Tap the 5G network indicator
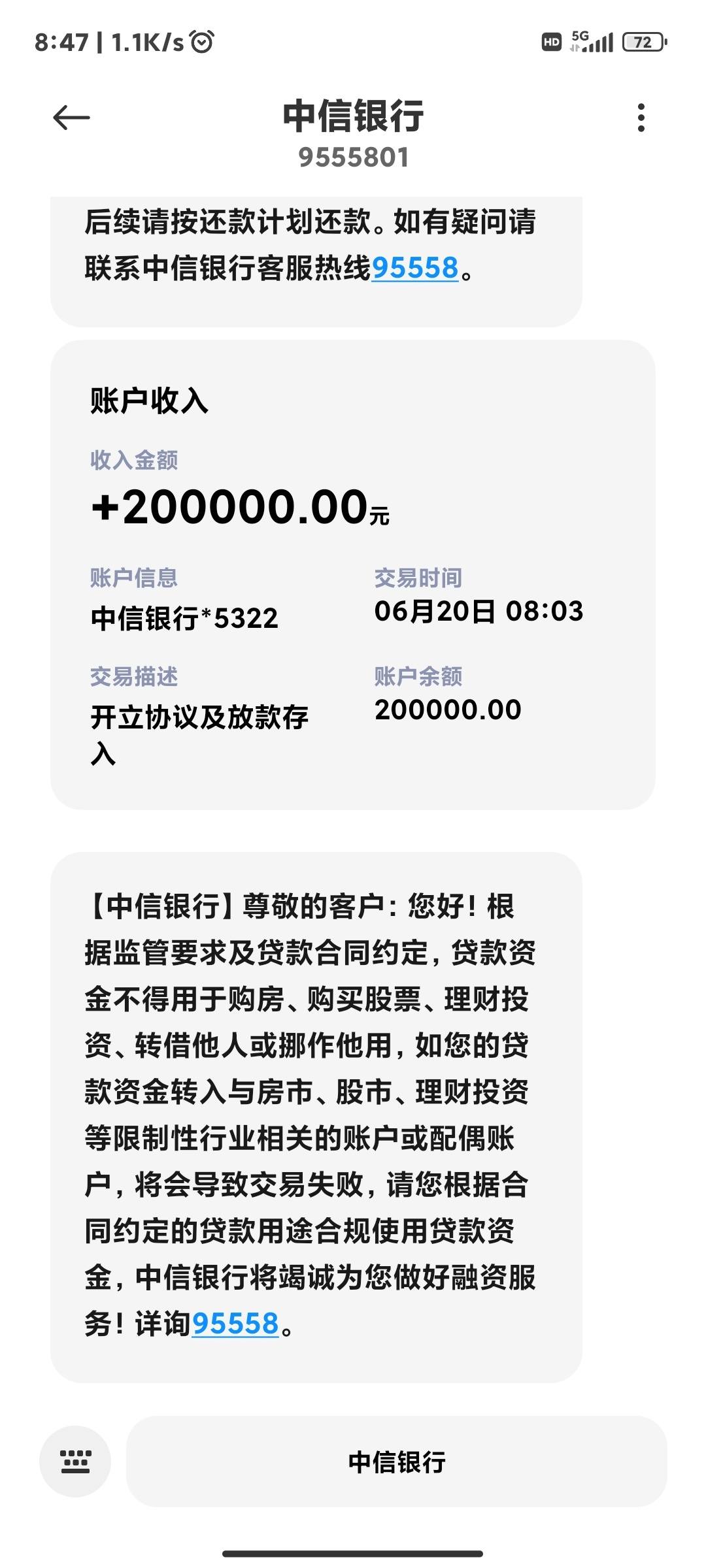The height and width of the screenshot is (1568, 706). (x=580, y=37)
